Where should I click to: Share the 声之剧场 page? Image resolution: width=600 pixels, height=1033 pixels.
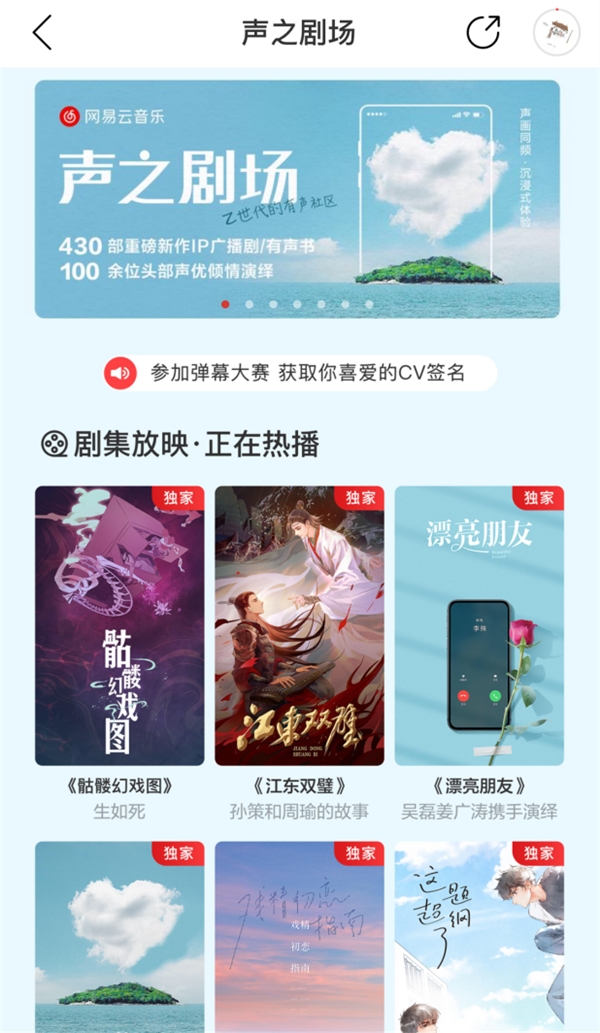(483, 32)
